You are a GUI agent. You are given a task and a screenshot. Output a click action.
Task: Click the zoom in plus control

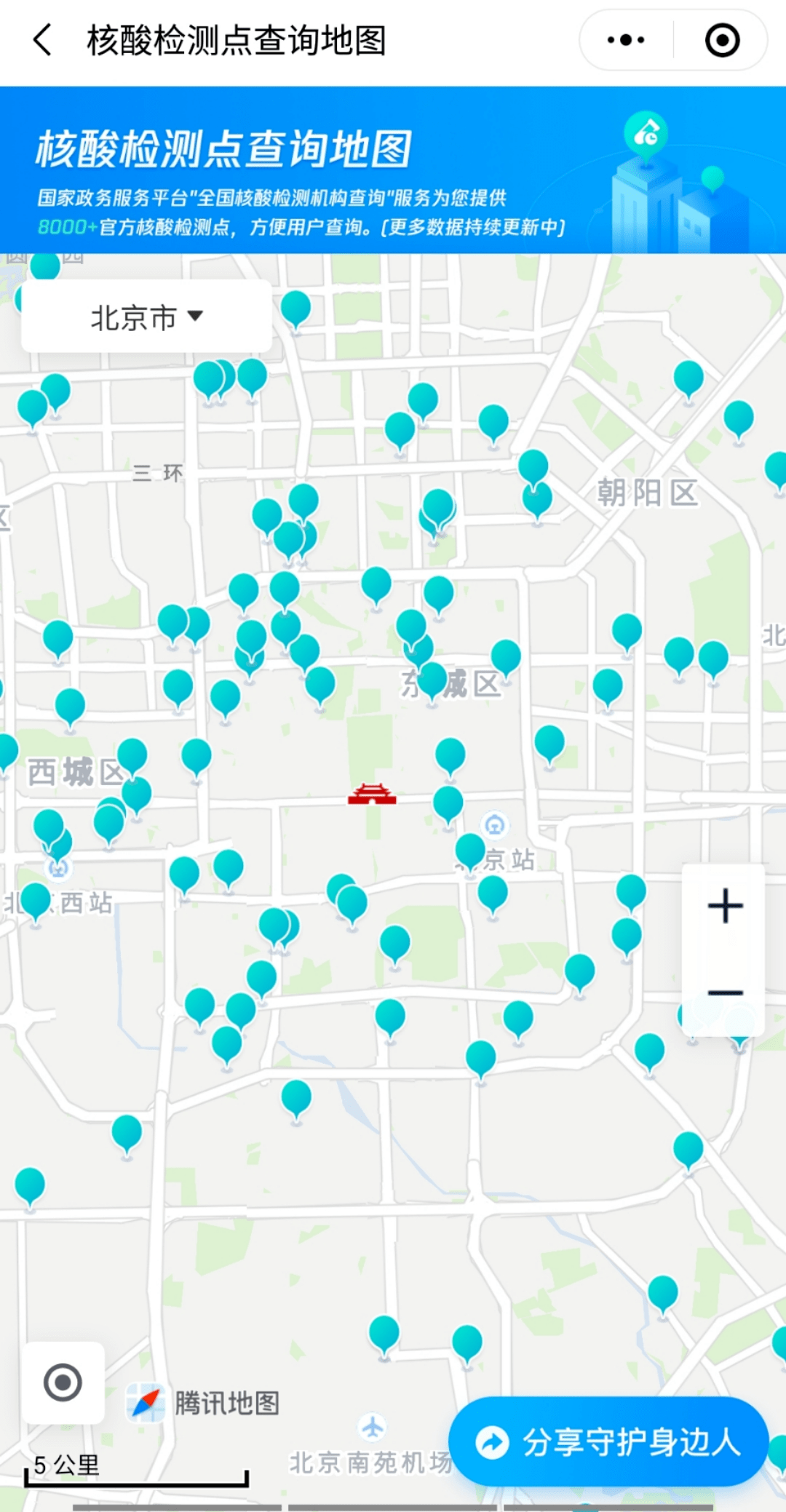(x=724, y=906)
